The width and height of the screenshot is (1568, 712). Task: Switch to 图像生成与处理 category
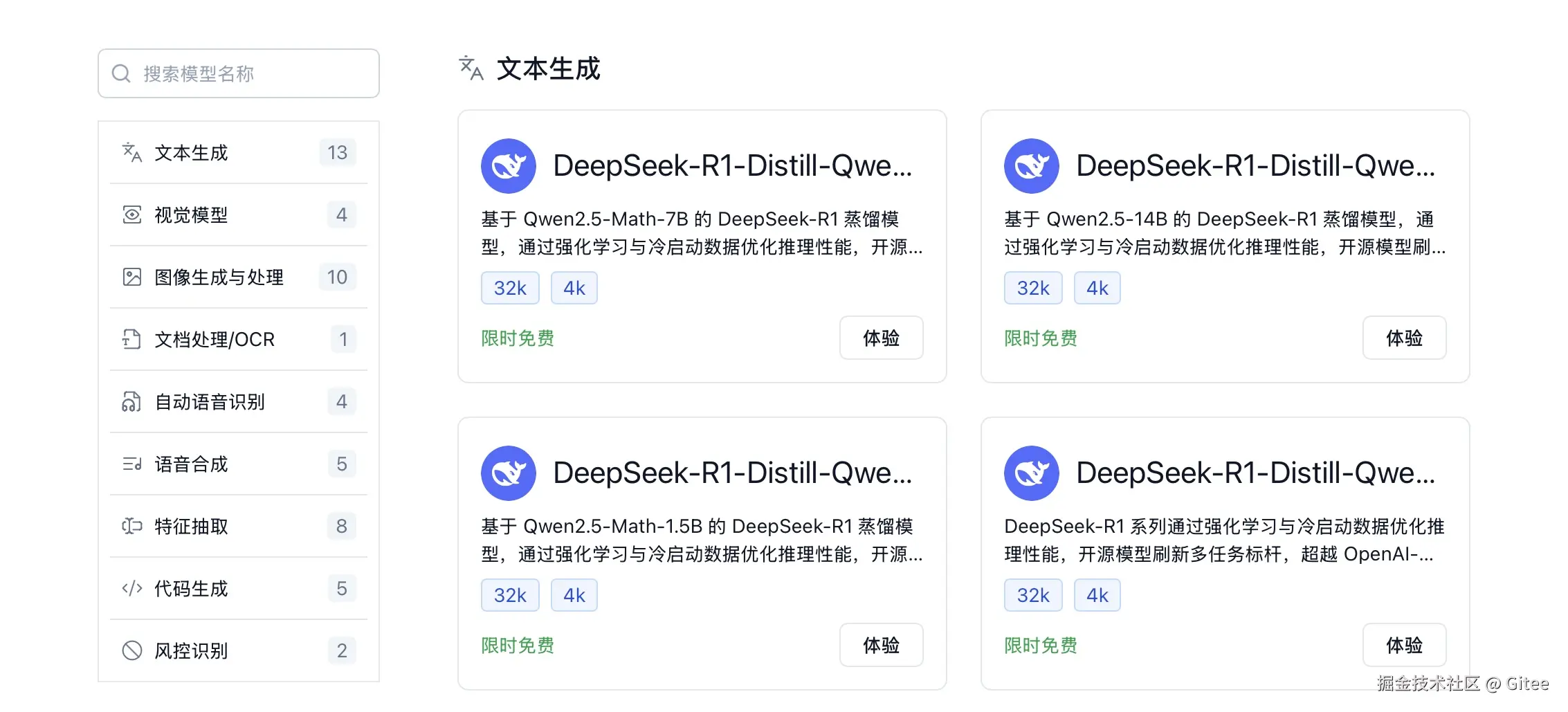click(238, 277)
